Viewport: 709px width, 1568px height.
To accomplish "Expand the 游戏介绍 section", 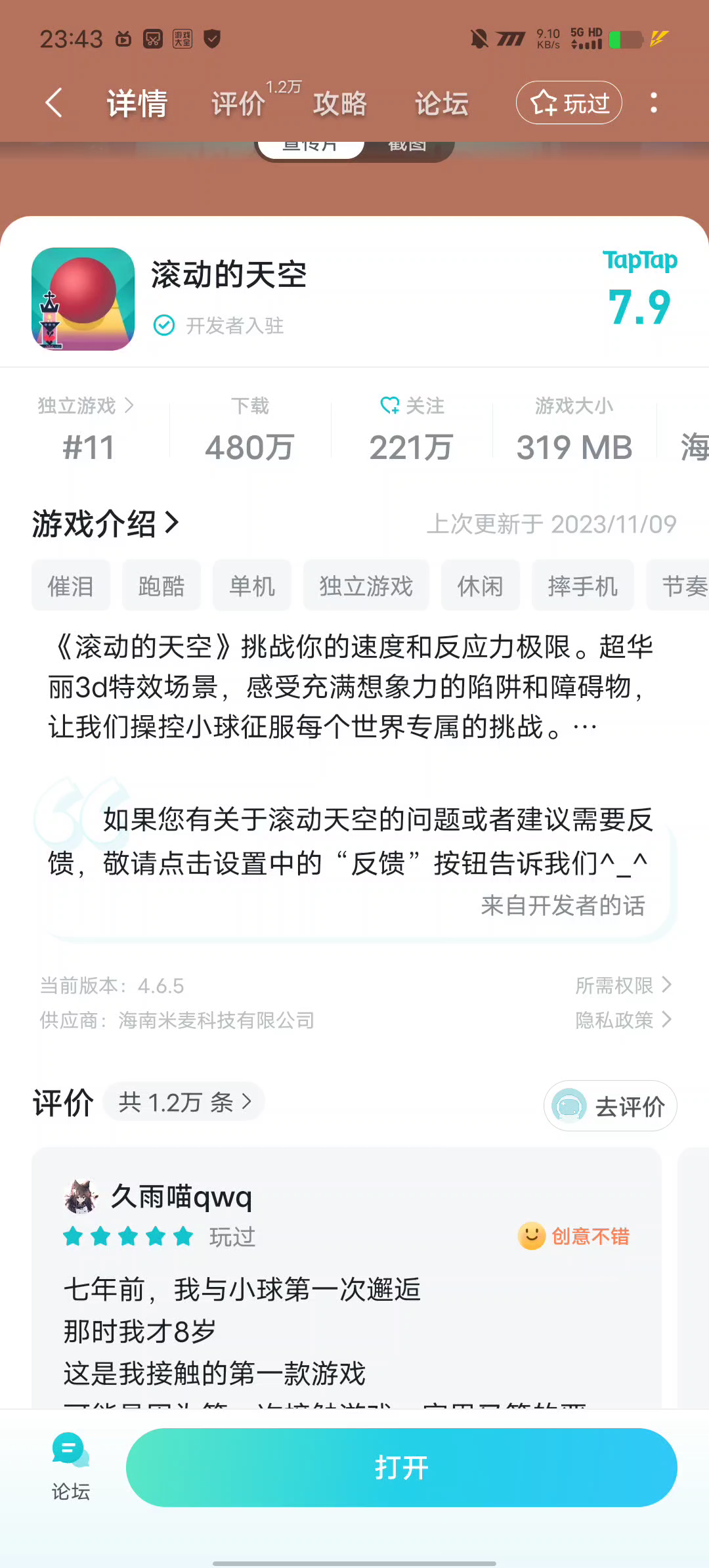I will [106, 523].
